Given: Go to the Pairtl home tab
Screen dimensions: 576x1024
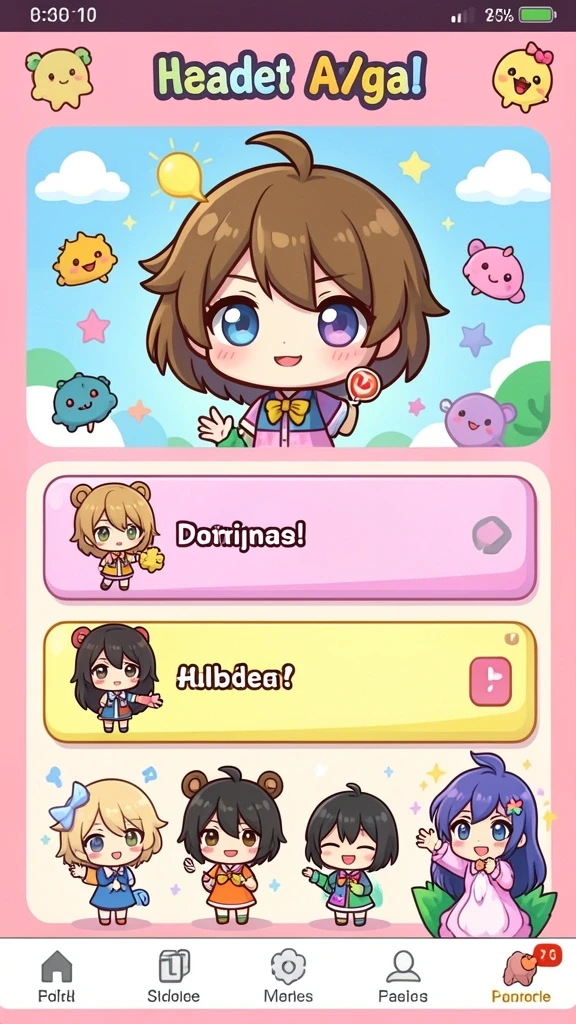Looking at the screenshot, I should 57,977.
